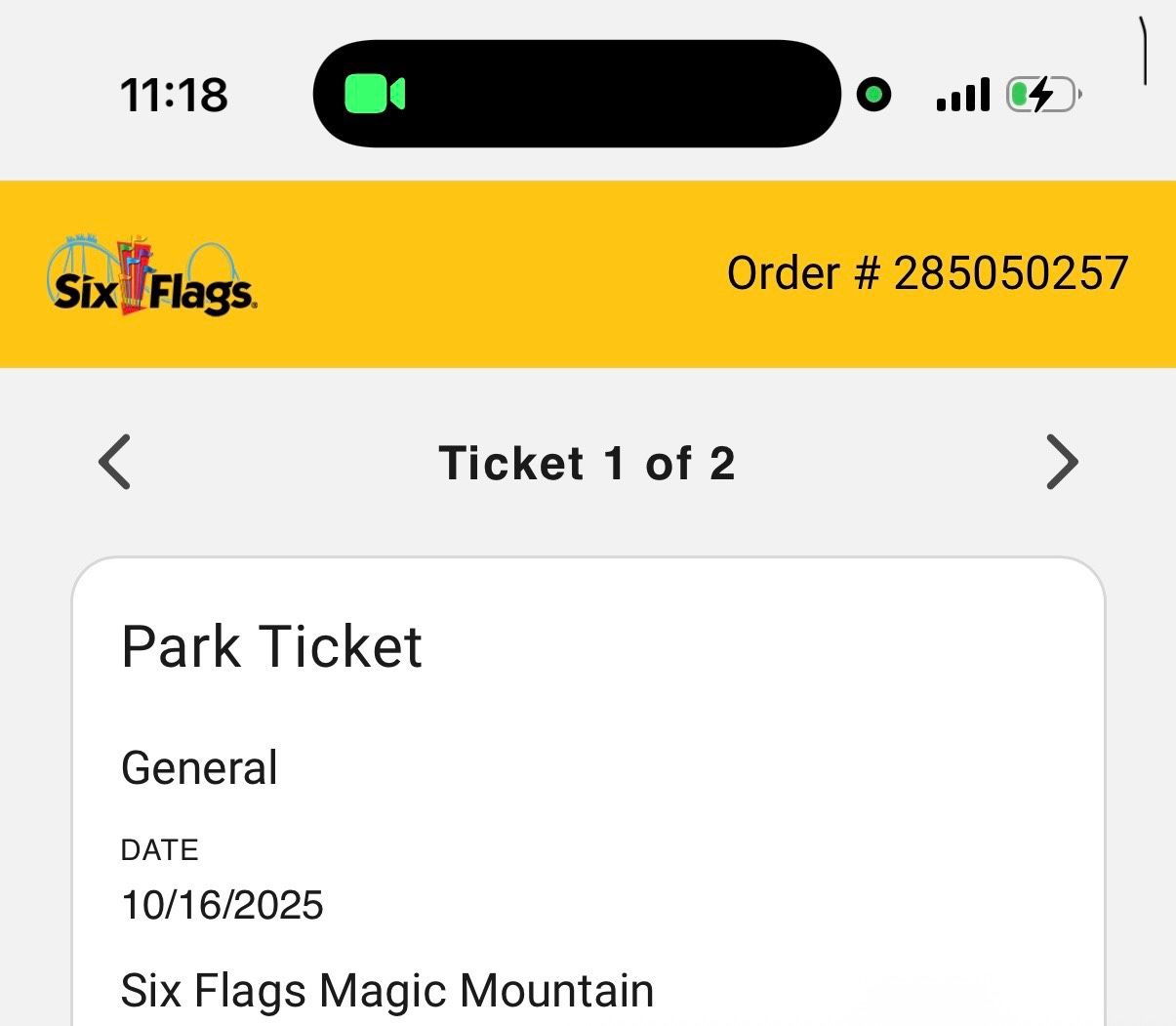Tap the green FaceTime call indicator
The height and width of the screenshot is (1026, 1176).
pyautogui.click(x=375, y=95)
